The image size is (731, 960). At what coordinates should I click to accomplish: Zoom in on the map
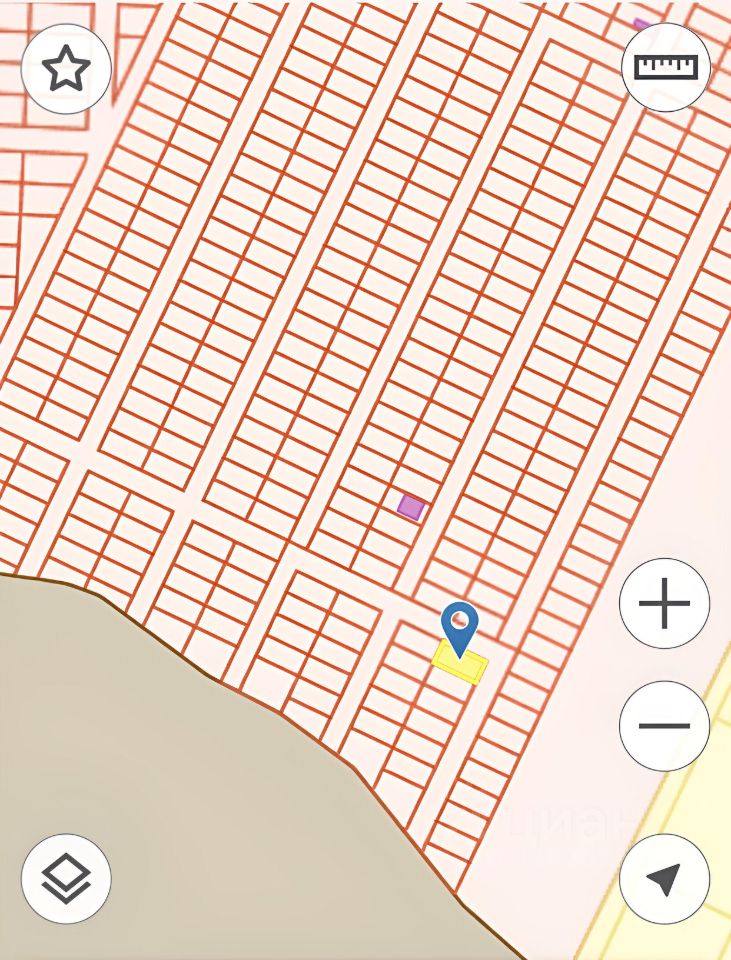(x=664, y=604)
